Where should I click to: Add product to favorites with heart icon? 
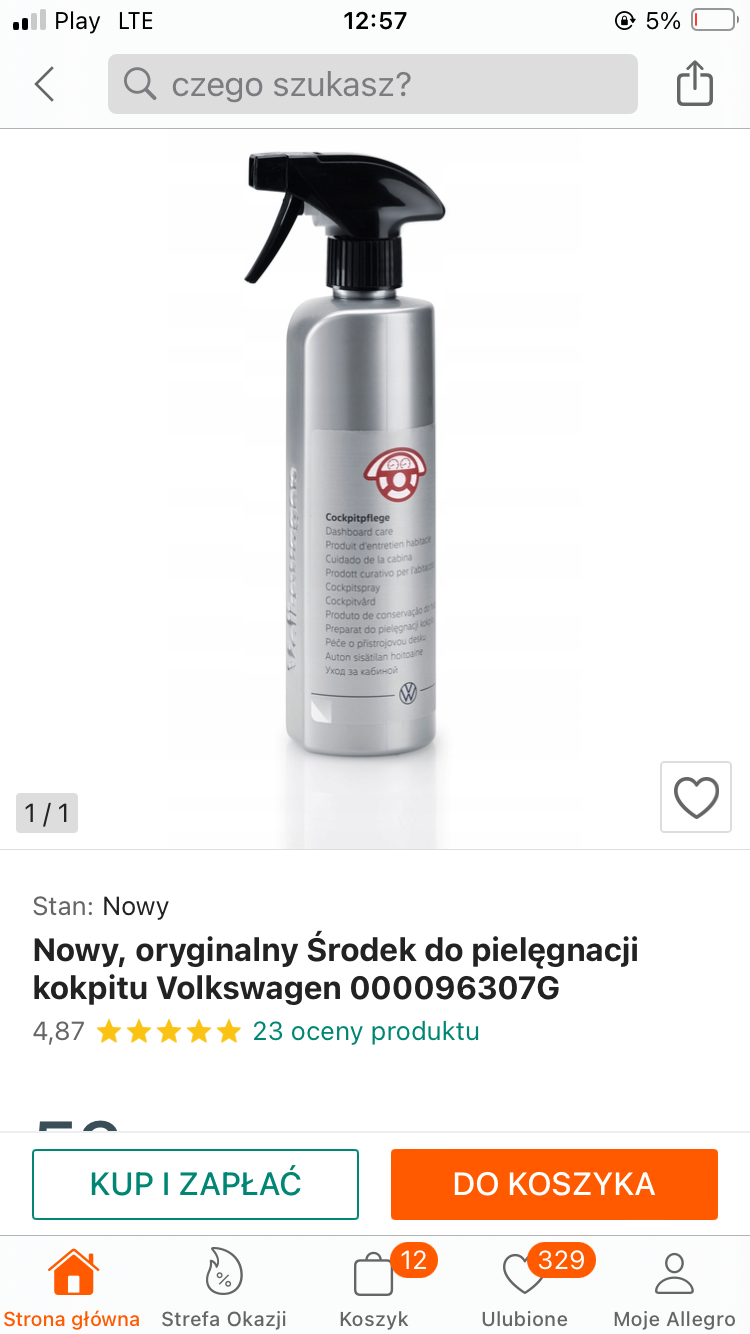click(x=696, y=797)
